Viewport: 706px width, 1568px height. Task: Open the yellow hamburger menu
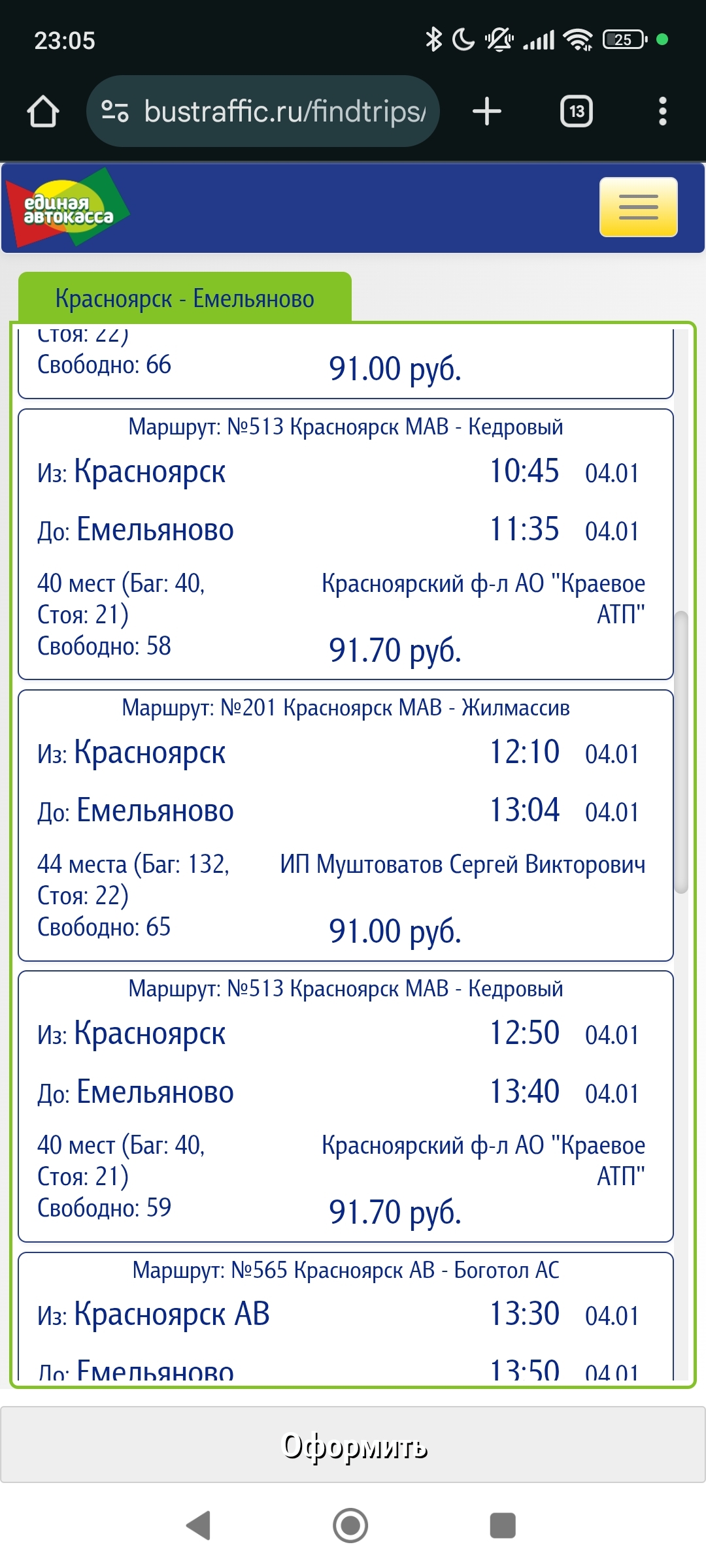tap(638, 207)
